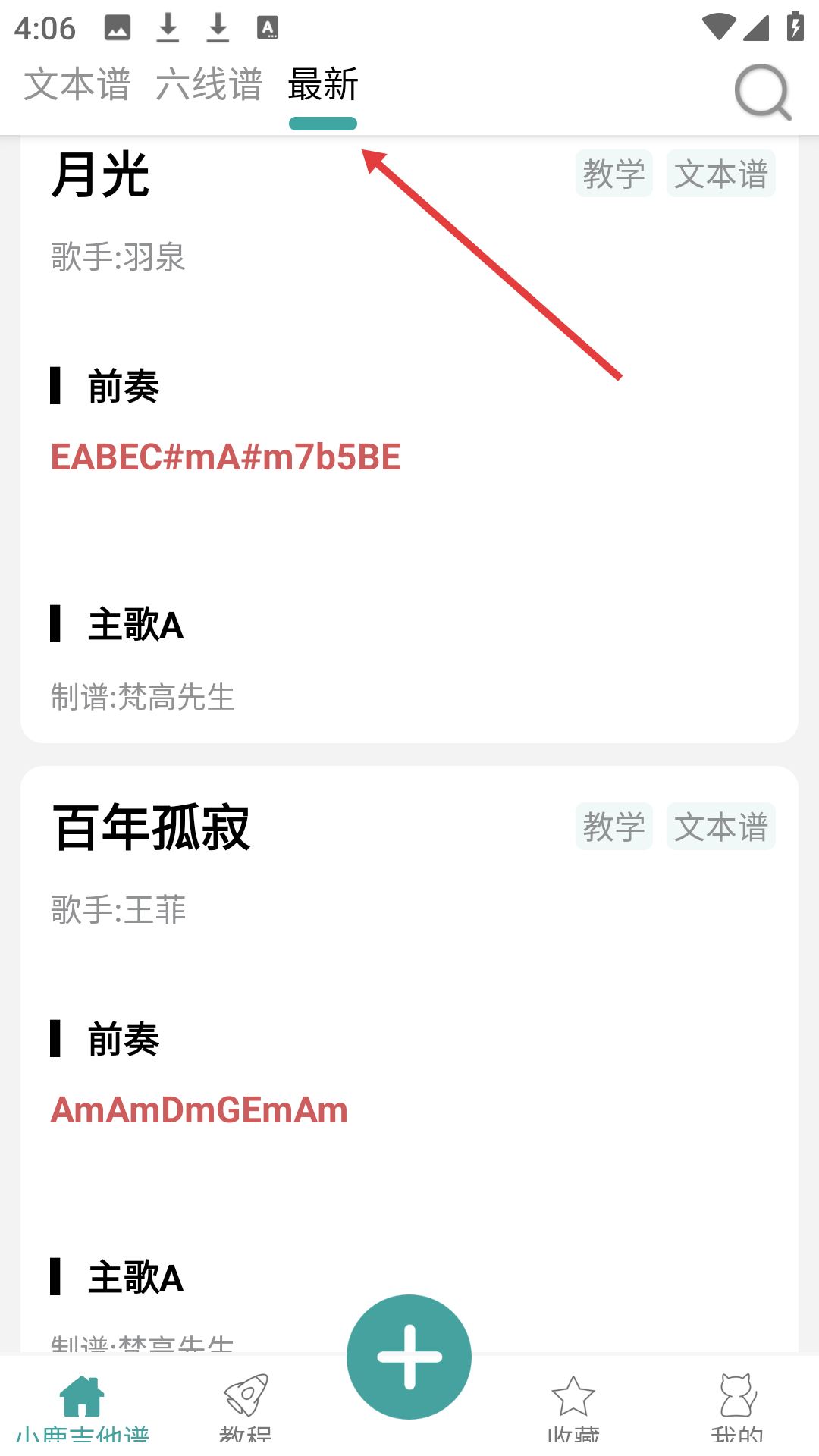Image resolution: width=819 pixels, height=1456 pixels.
Task: Tap the 文本谱 chip on 月光
Action: tap(720, 174)
